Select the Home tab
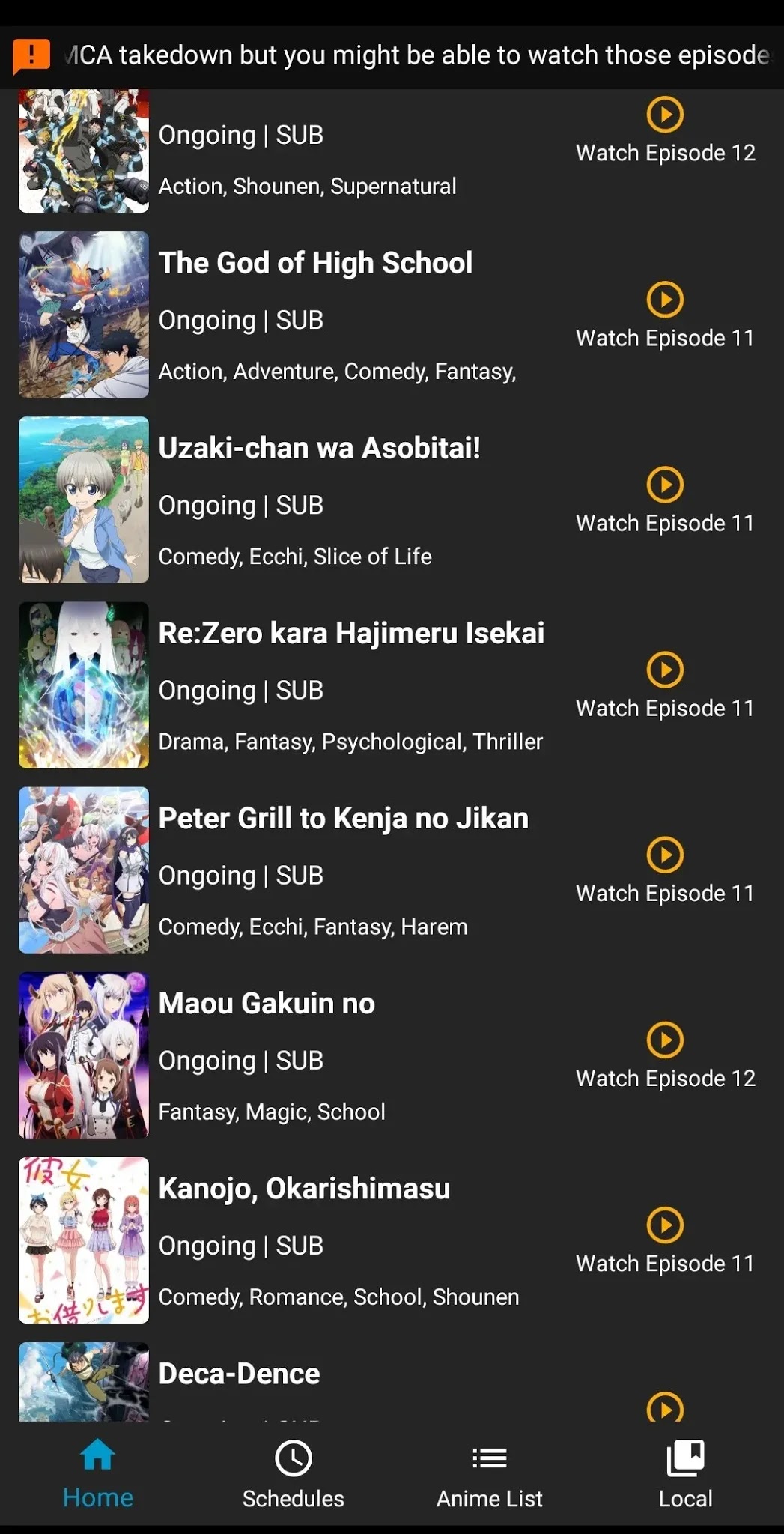The height and width of the screenshot is (1534, 784). tap(98, 1473)
